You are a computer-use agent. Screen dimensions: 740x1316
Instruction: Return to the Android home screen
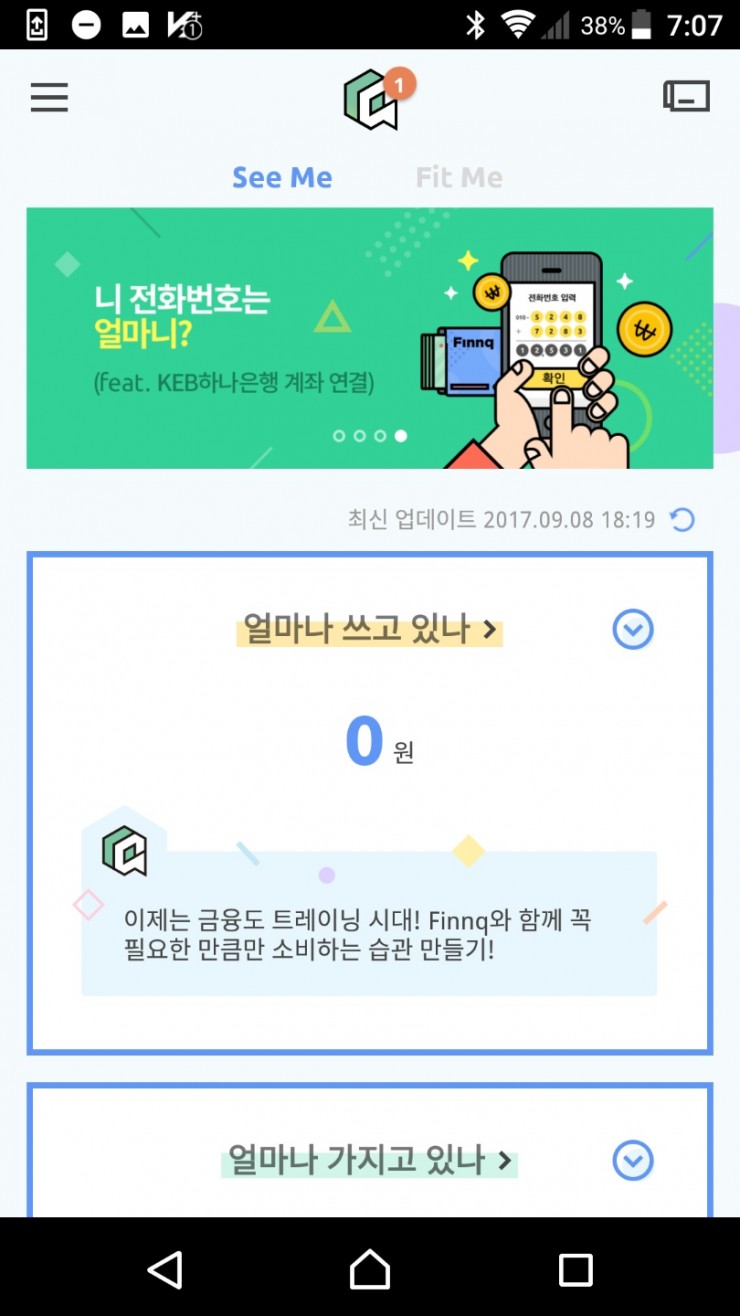tap(369, 1269)
